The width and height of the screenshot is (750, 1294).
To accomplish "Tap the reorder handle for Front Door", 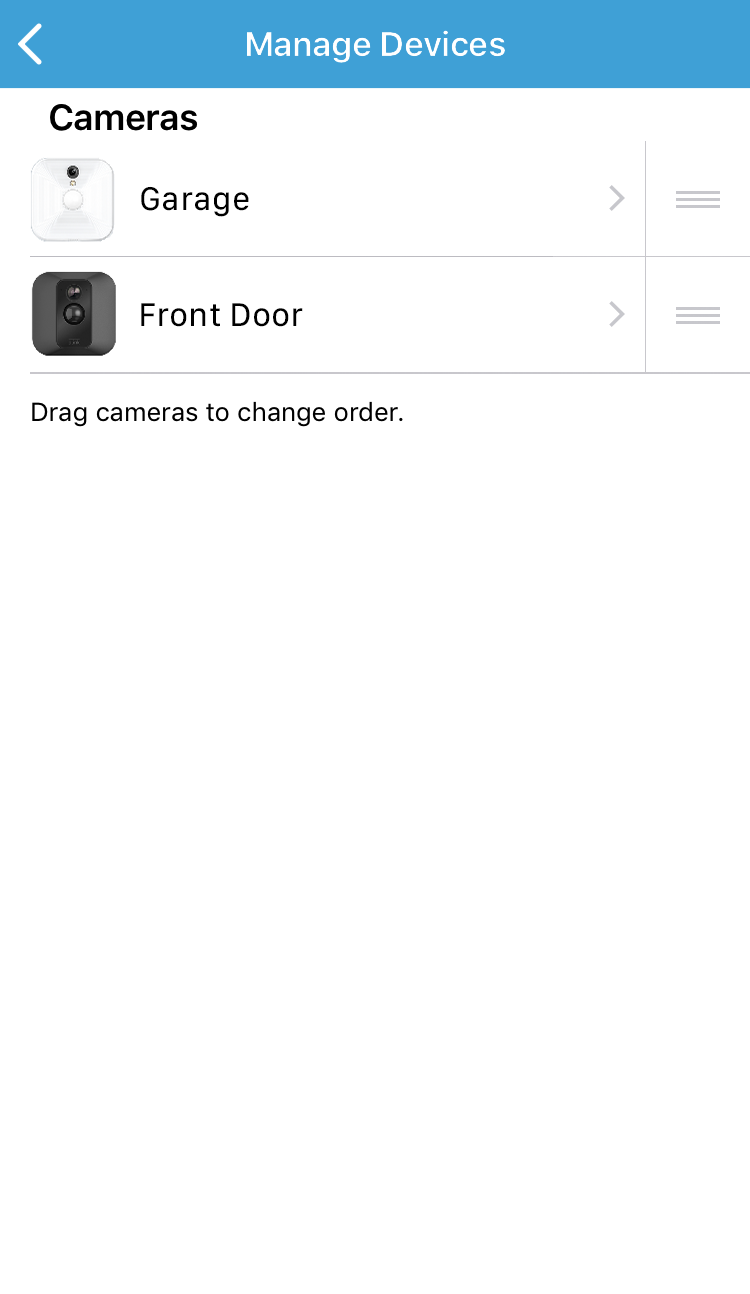I will coord(698,315).
